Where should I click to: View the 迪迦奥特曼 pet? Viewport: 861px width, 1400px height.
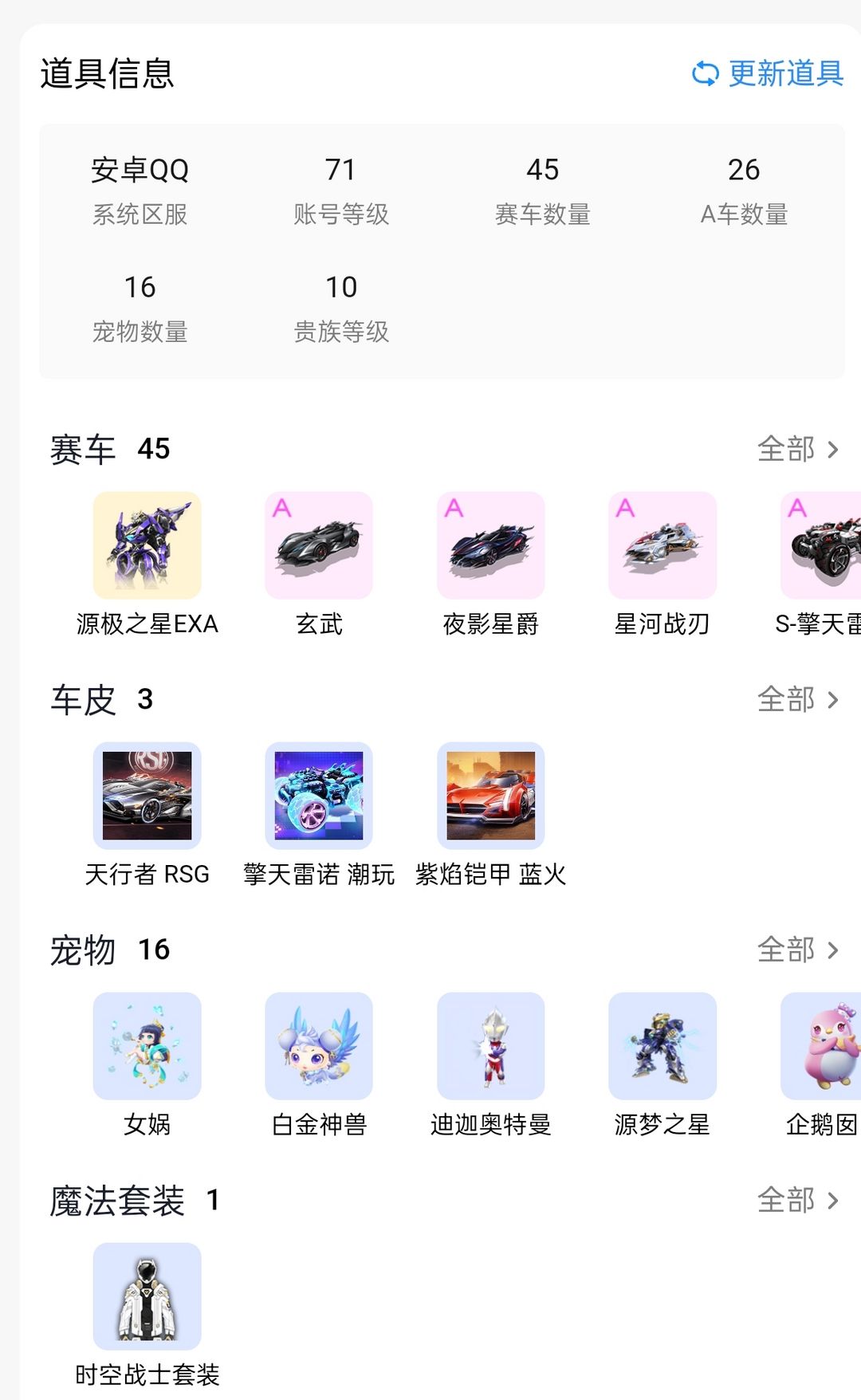click(x=491, y=1046)
